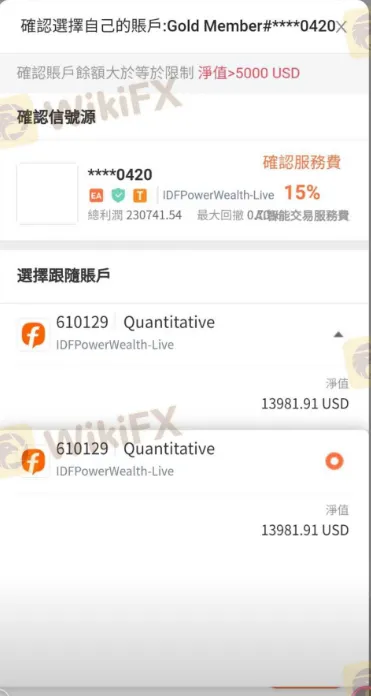Collapse the follow account dropdown arrow
This screenshot has height=696, width=371.
[x=338, y=334]
